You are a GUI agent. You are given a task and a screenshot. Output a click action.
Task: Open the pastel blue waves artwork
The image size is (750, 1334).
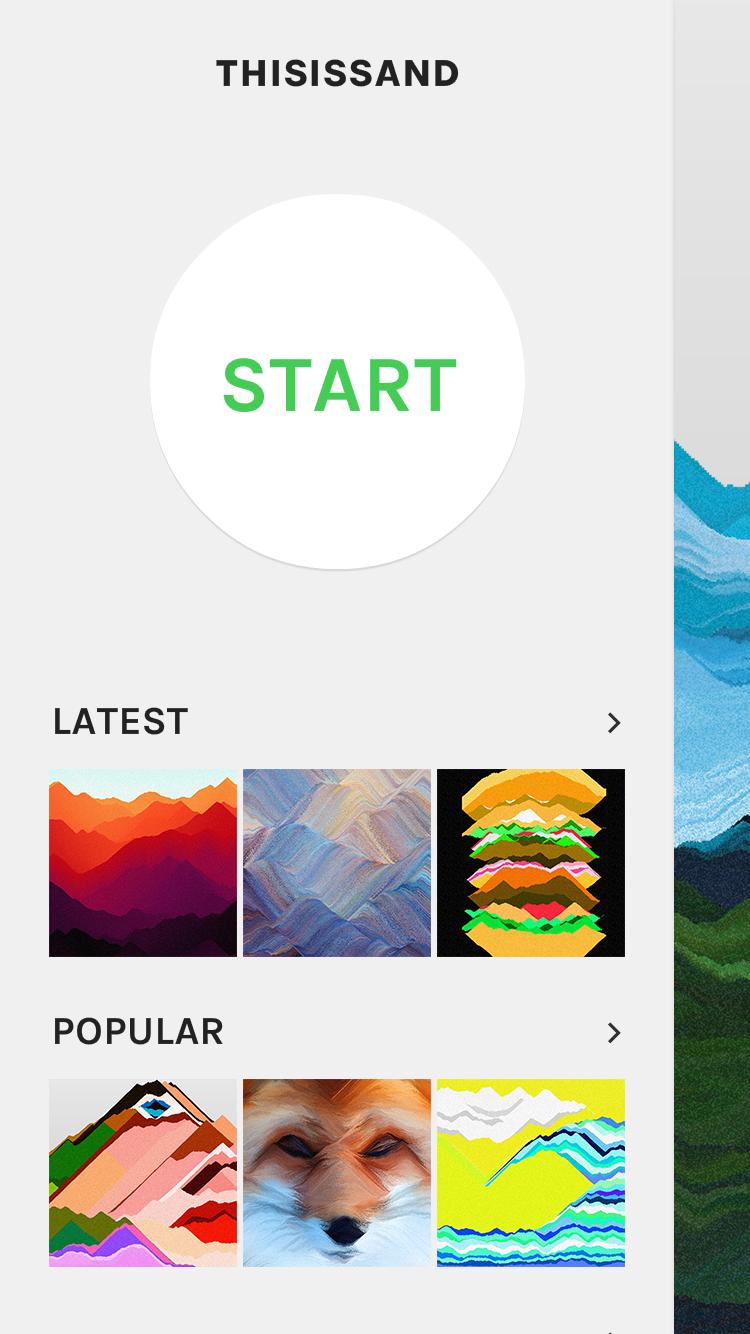[337, 863]
